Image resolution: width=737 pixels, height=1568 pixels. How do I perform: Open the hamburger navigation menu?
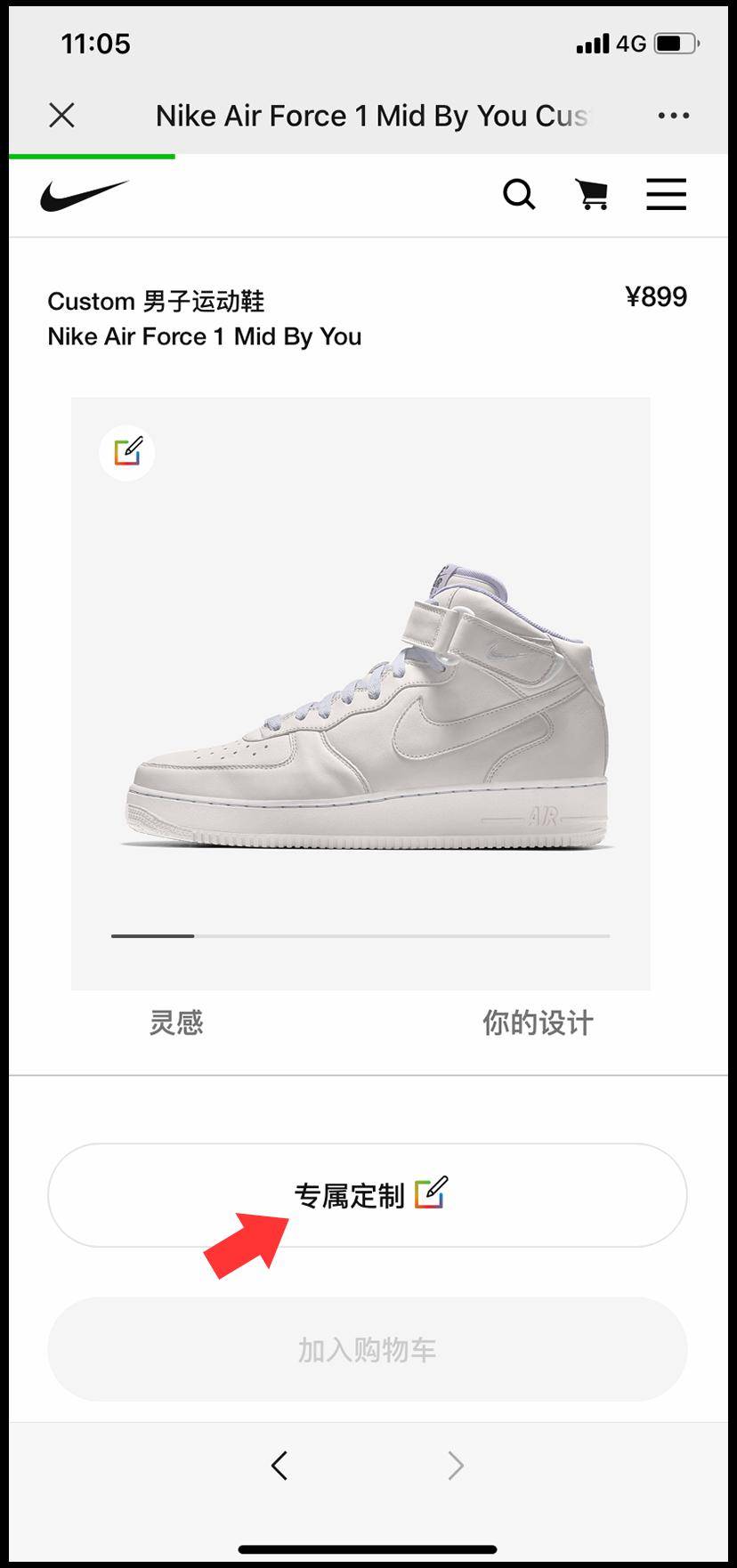pos(666,194)
